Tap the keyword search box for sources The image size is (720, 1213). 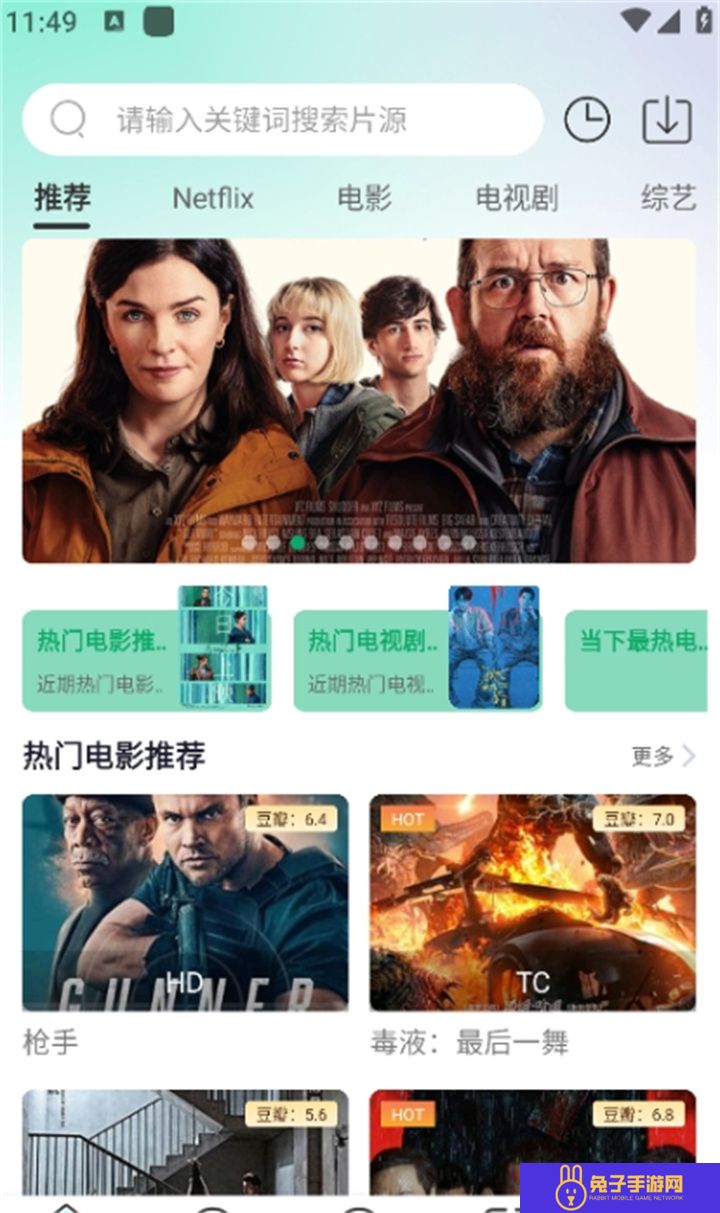tap(283, 119)
